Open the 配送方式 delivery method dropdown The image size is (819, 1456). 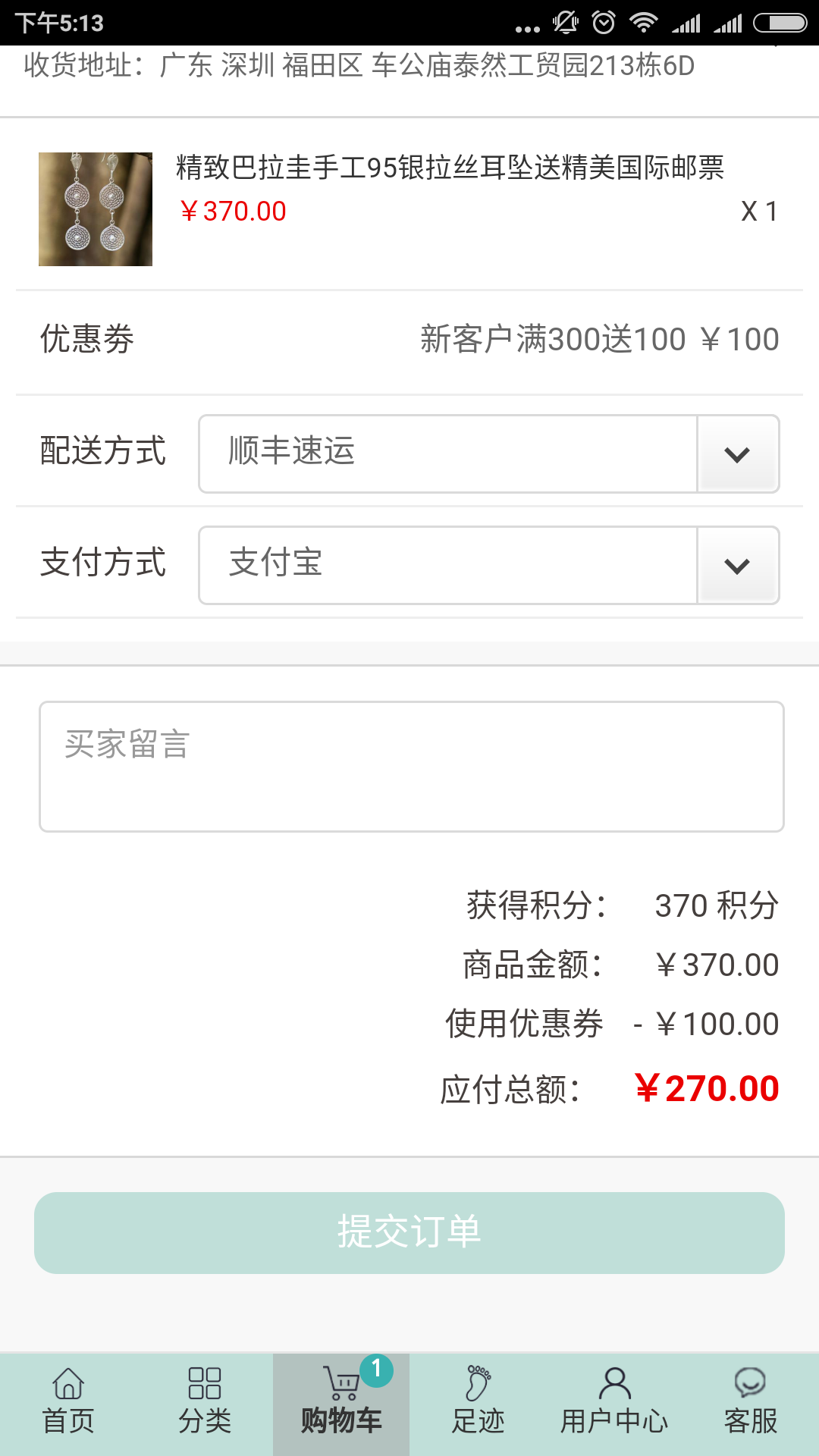click(x=489, y=453)
